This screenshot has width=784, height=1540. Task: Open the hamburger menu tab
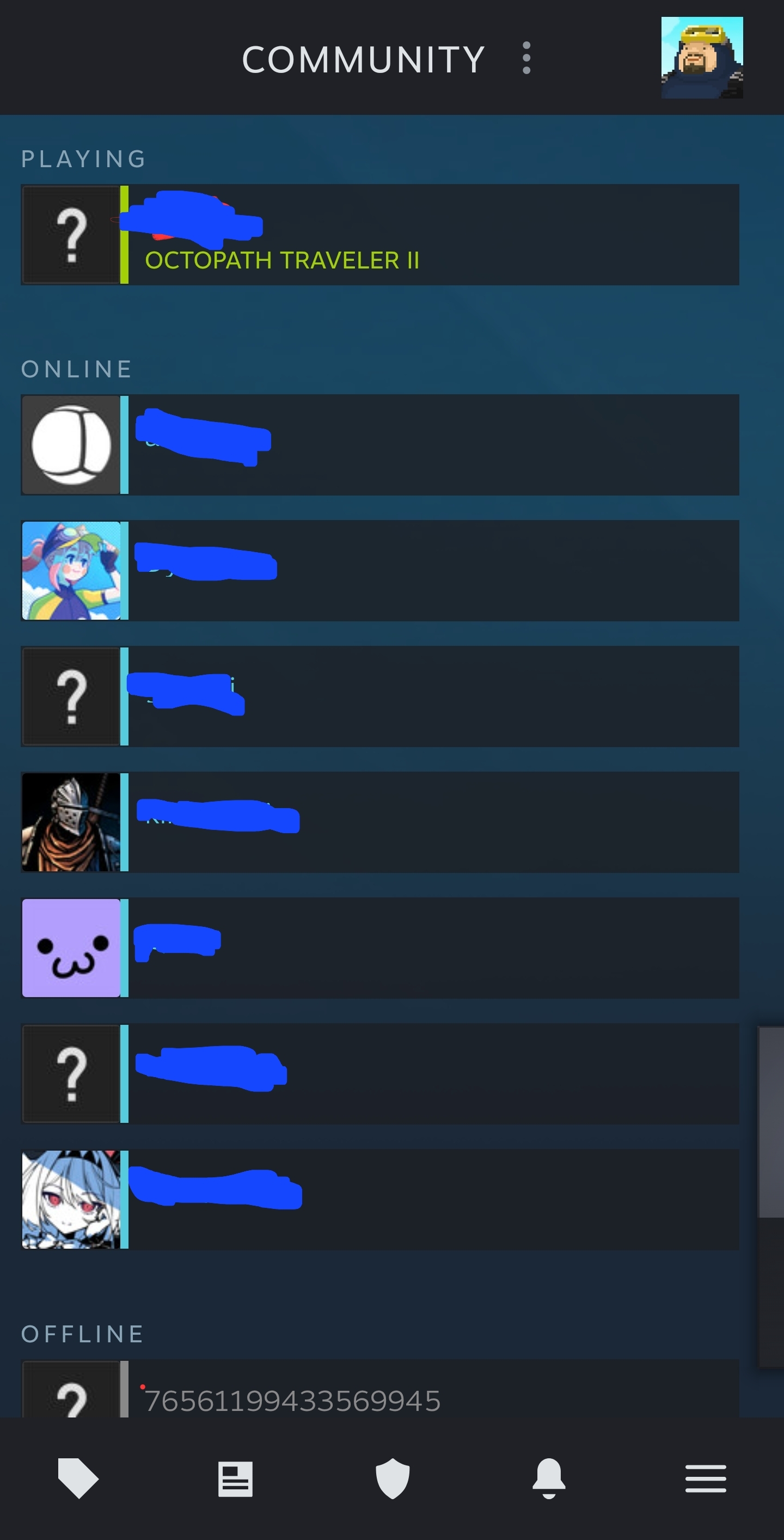(x=706, y=1478)
